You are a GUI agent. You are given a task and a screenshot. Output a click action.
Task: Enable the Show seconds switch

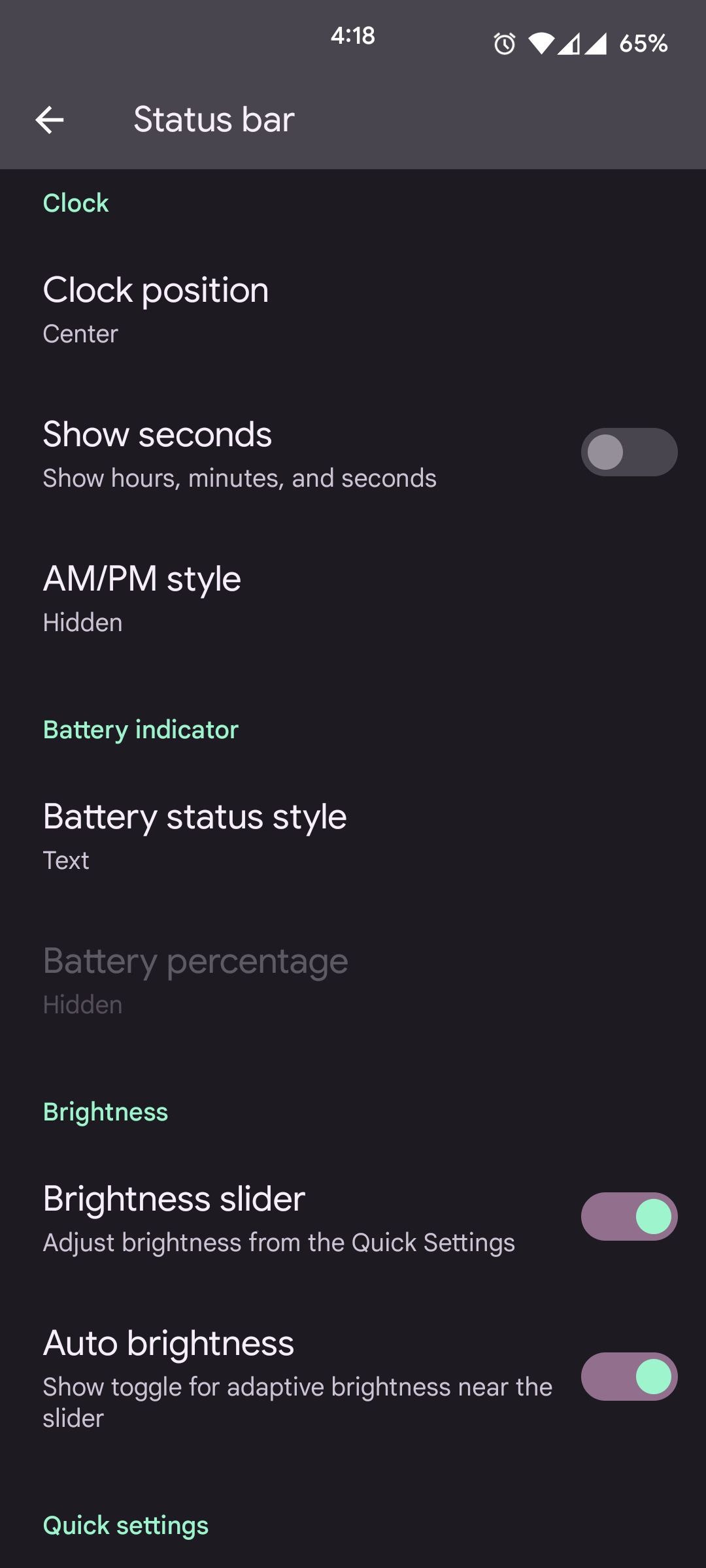pos(629,452)
